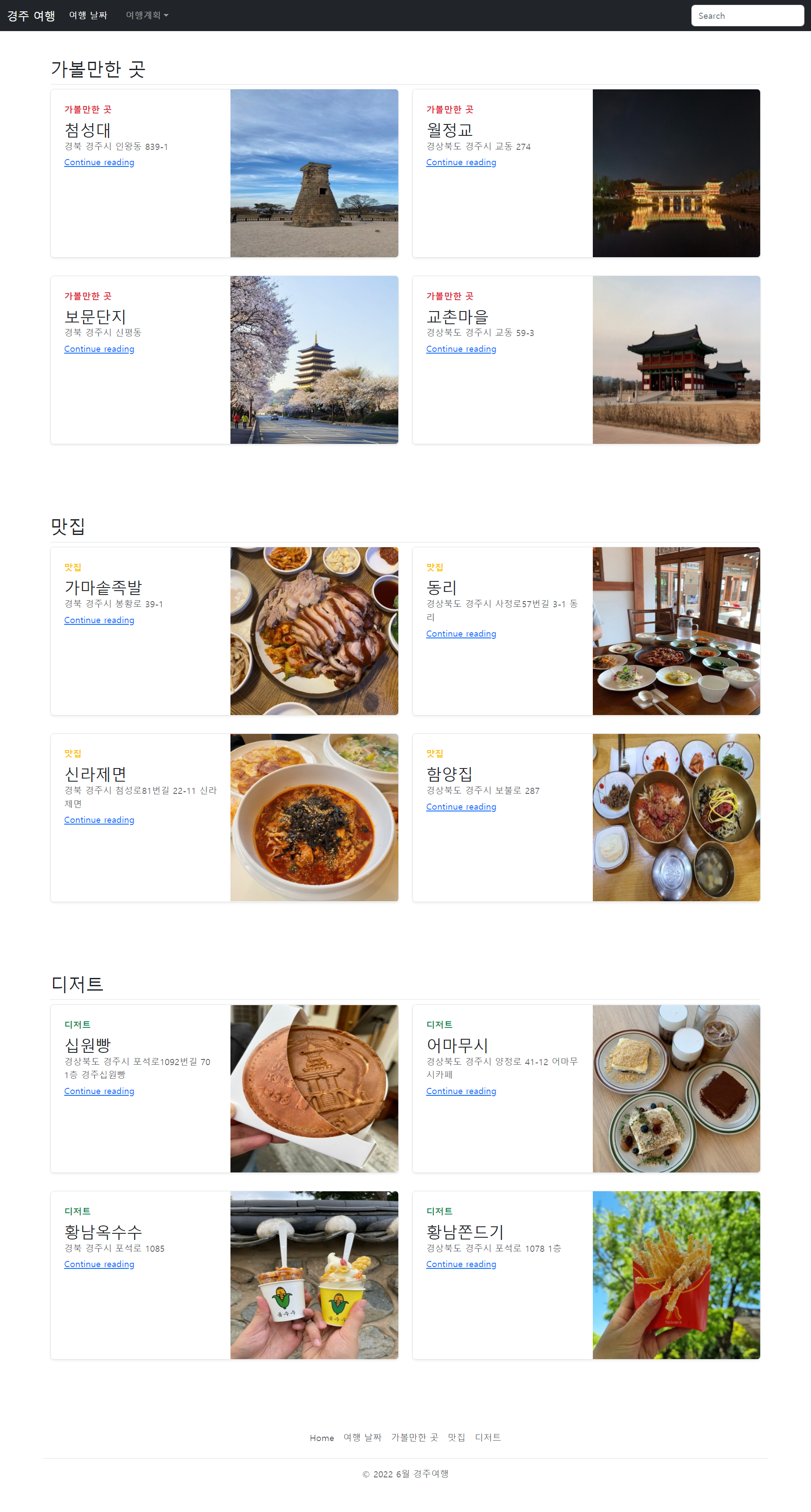
Task: Jump to 가볼만한 곳 from the footer
Action: tap(414, 1438)
